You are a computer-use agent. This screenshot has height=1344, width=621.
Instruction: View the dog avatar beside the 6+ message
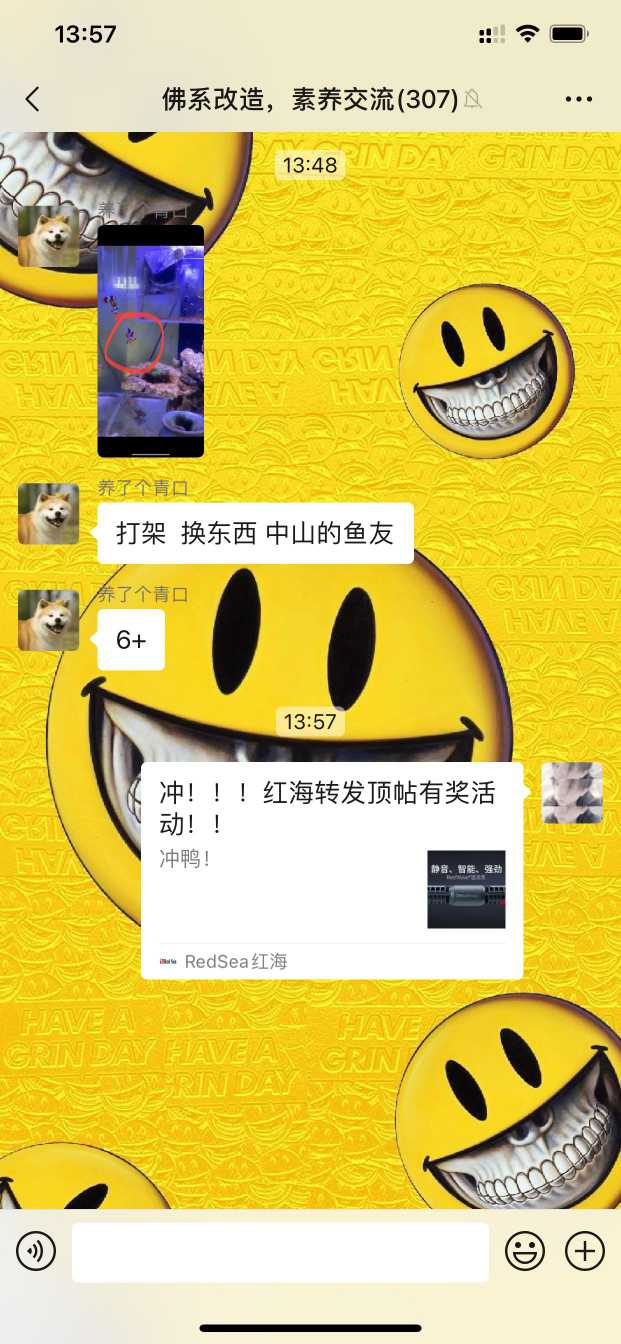(48, 620)
